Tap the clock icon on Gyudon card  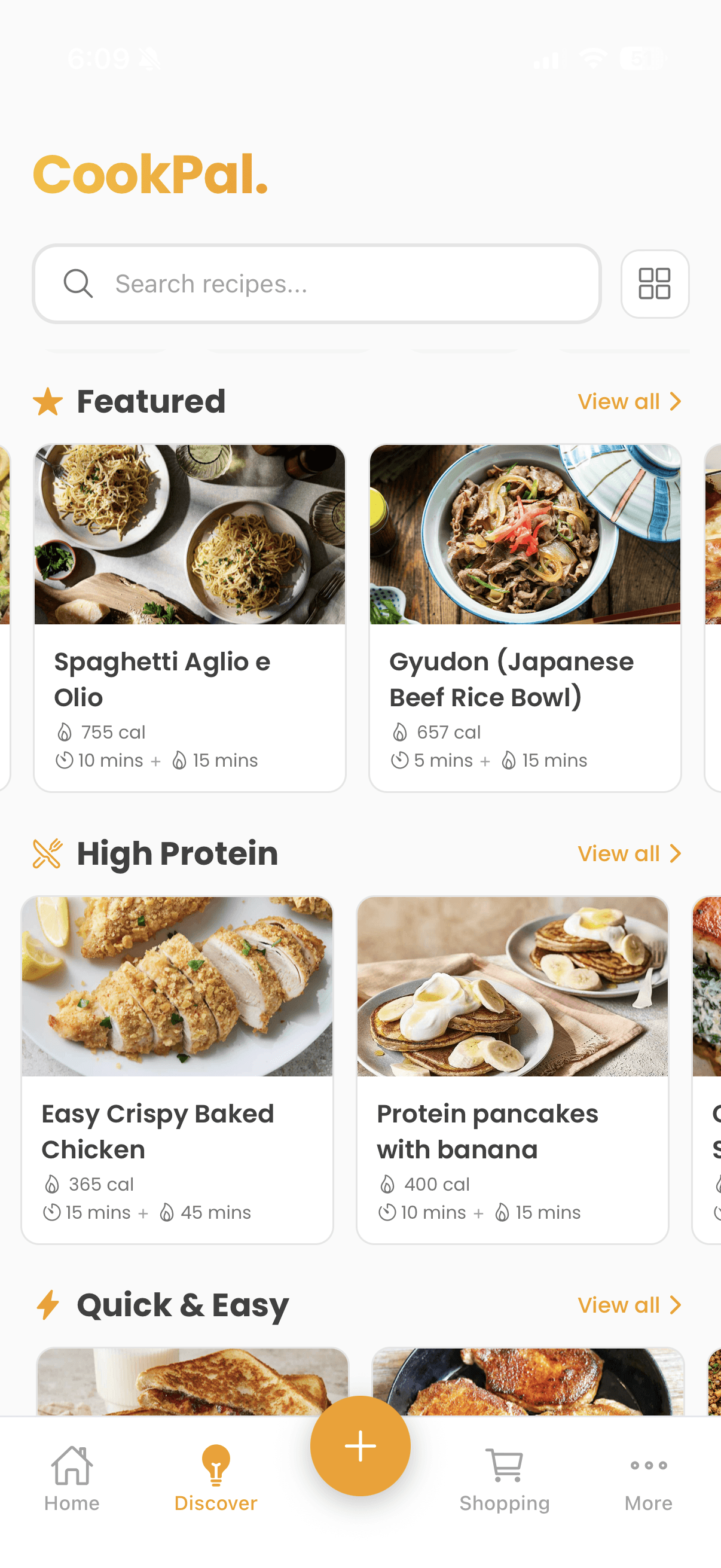pos(399,759)
